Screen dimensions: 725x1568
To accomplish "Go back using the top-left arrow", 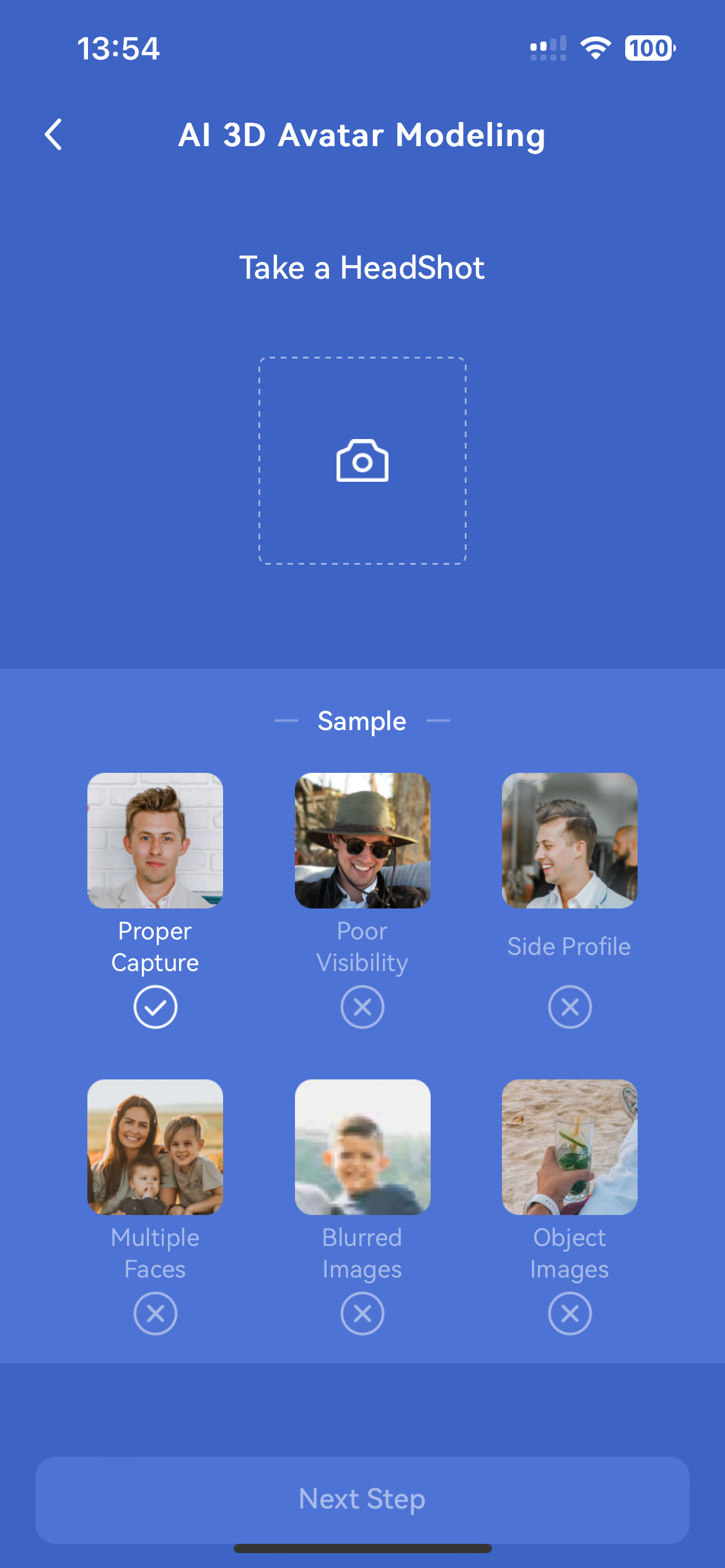I will (54, 134).
